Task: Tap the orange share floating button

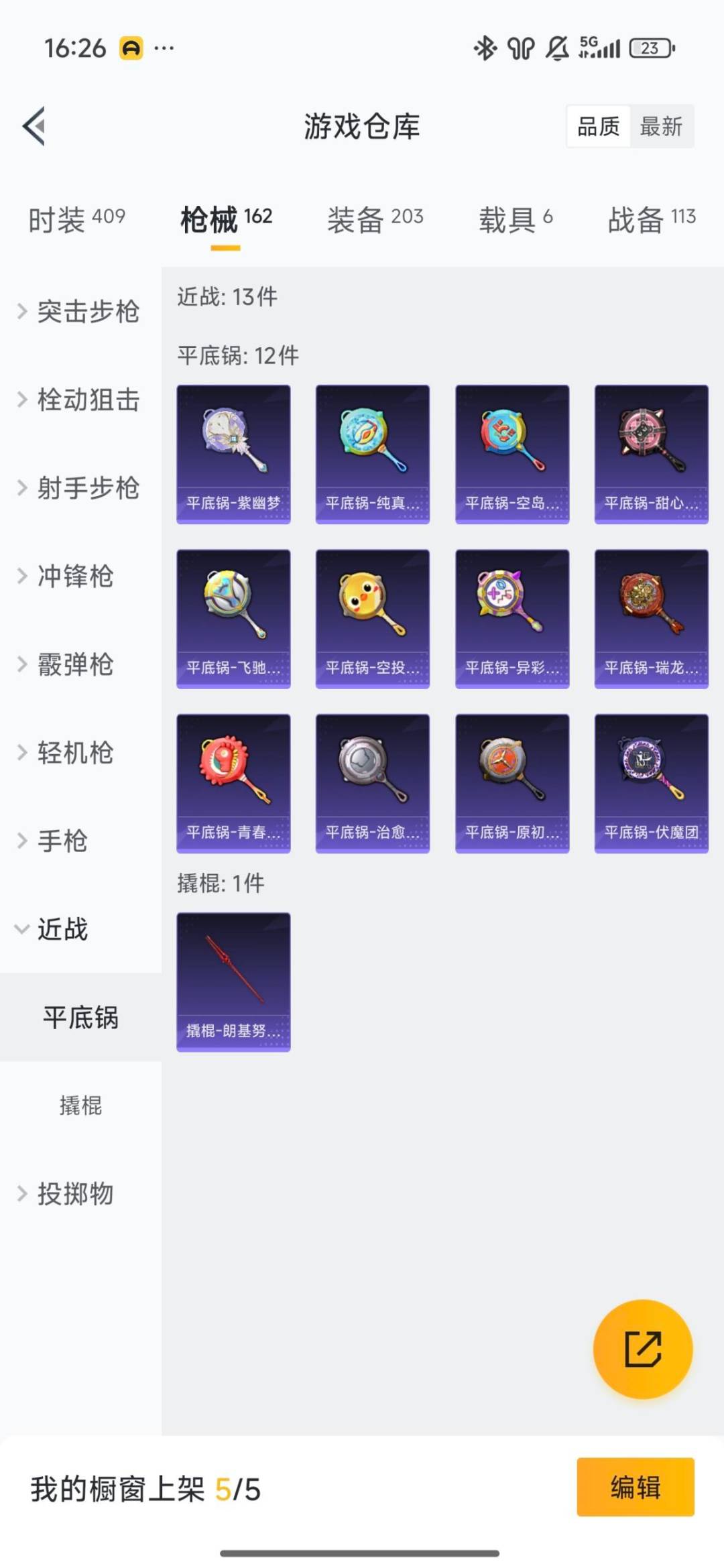Action: point(642,1349)
